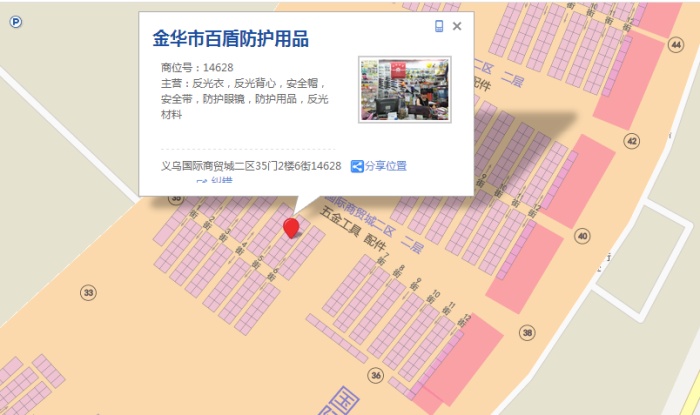Open 金华市百盾防护用品 shop title
Screen dimensions: 700x415
click(230, 40)
